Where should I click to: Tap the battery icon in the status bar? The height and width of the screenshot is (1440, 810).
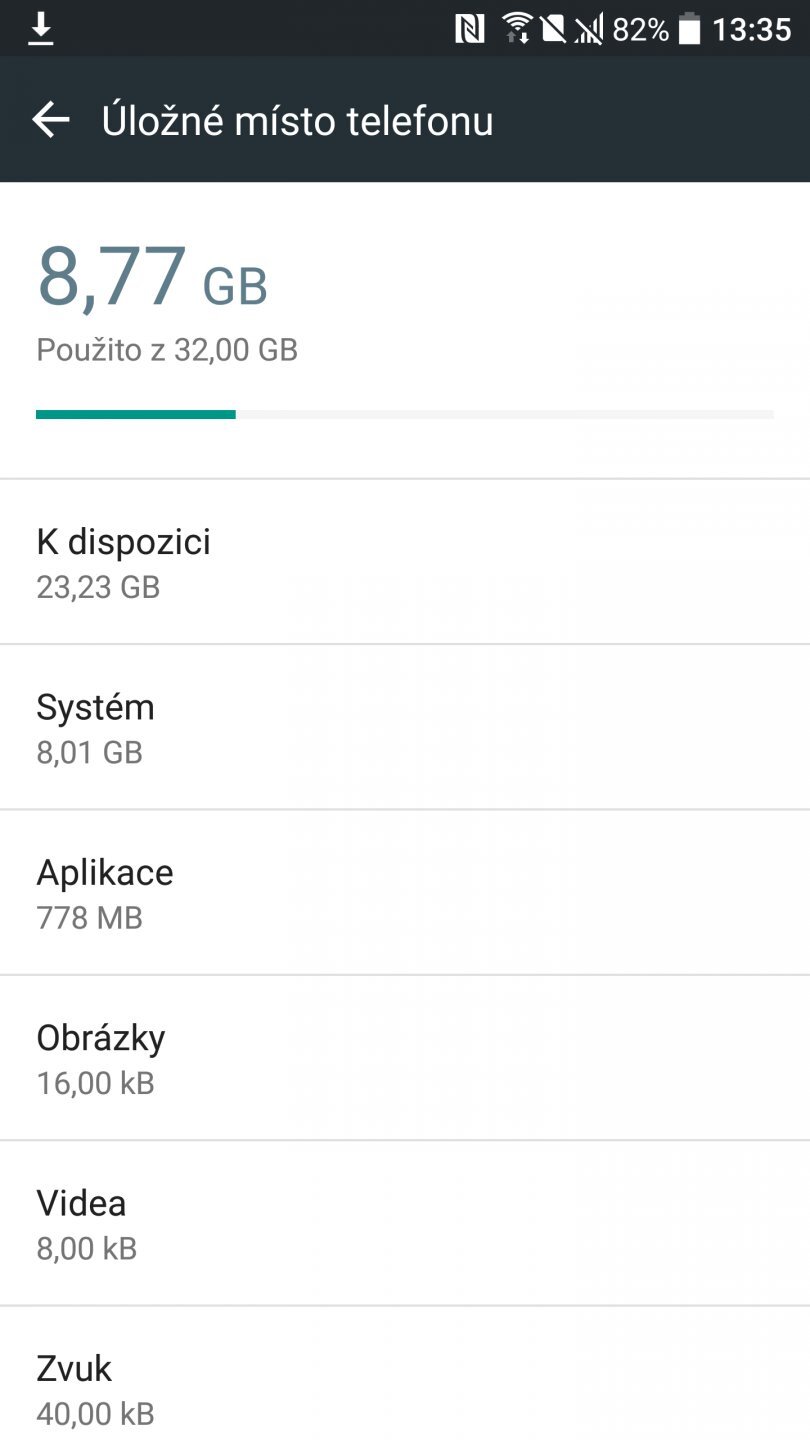(x=689, y=28)
